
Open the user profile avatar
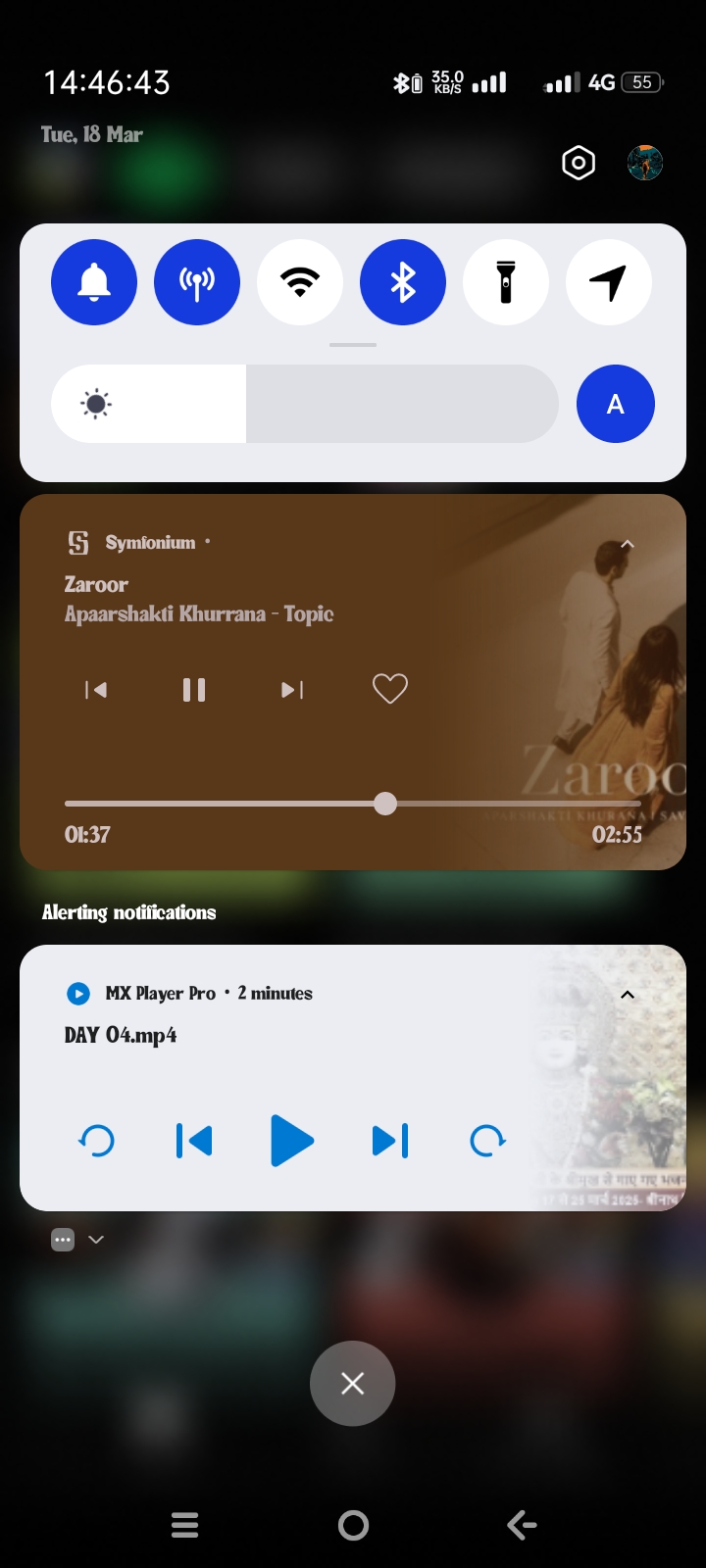point(645,163)
